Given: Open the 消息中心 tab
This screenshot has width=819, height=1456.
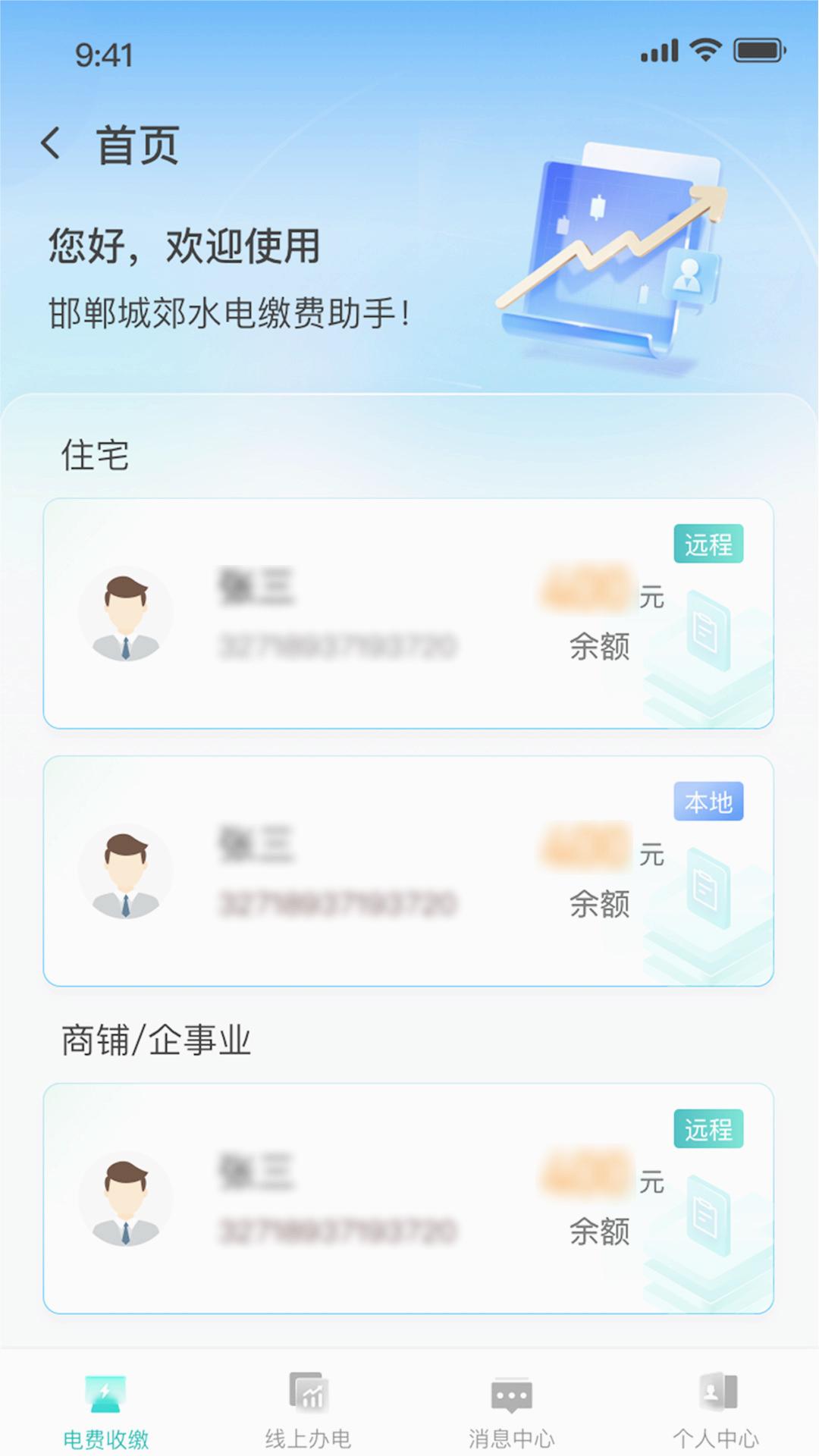Looking at the screenshot, I should click(x=511, y=1410).
